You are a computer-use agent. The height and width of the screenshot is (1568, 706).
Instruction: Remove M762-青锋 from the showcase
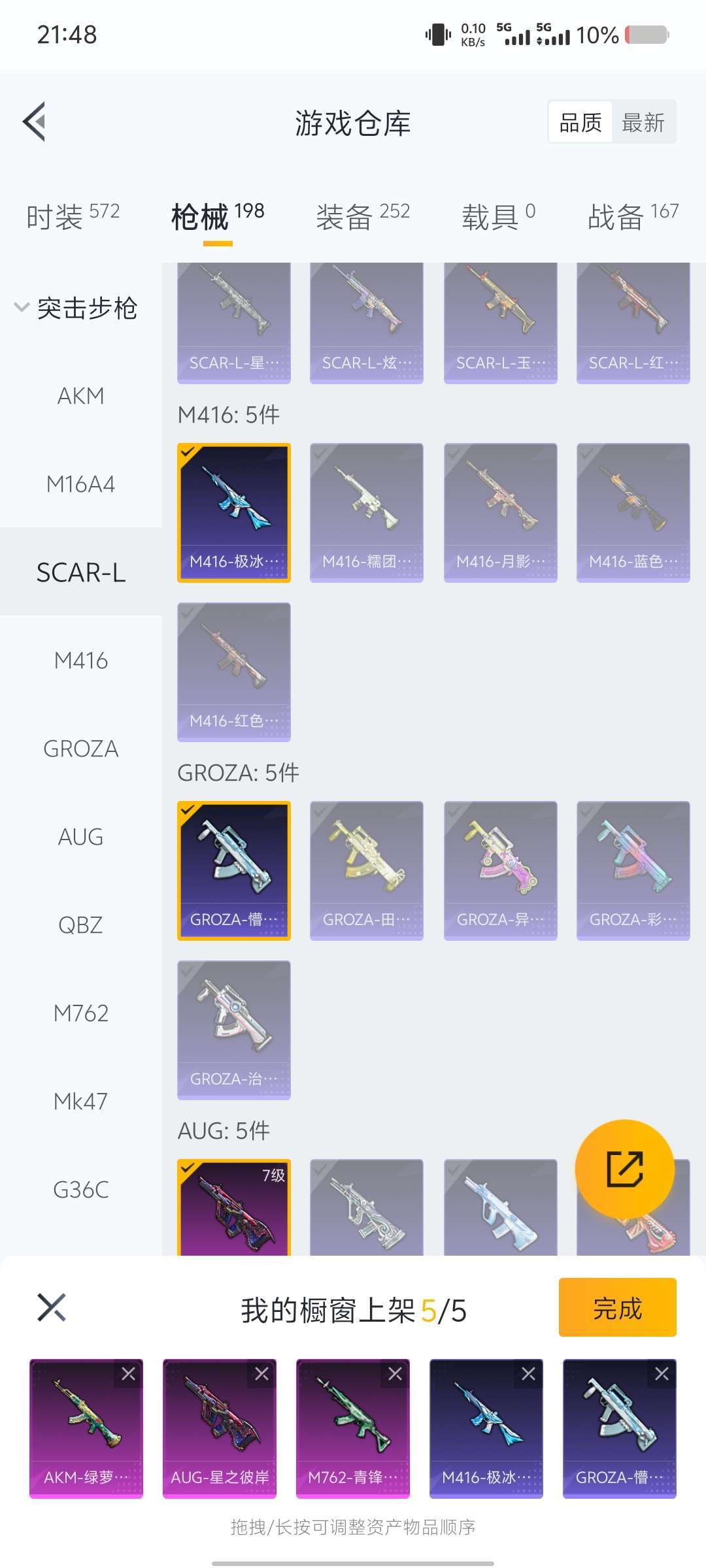(x=395, y=1374)
